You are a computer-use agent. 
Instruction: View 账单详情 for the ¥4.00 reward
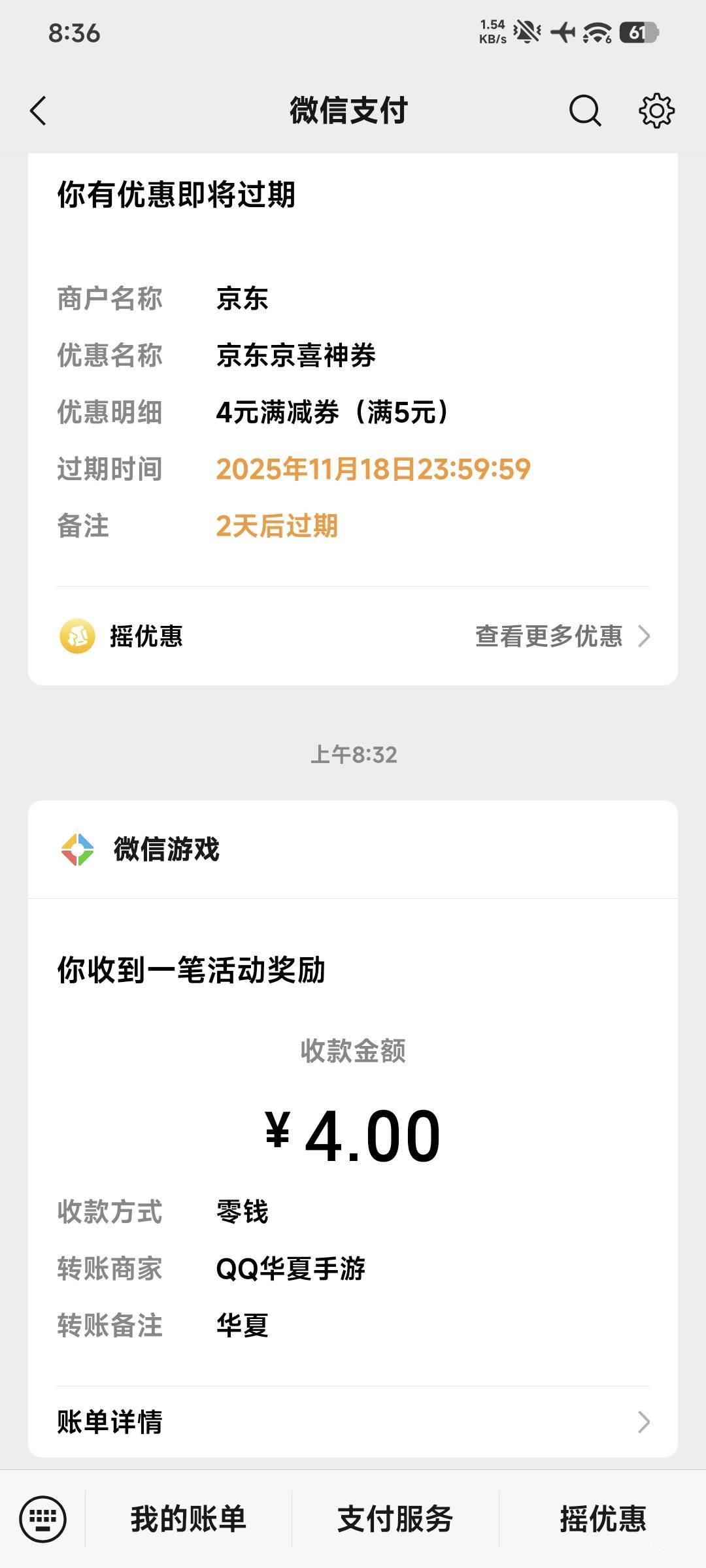353,1422
